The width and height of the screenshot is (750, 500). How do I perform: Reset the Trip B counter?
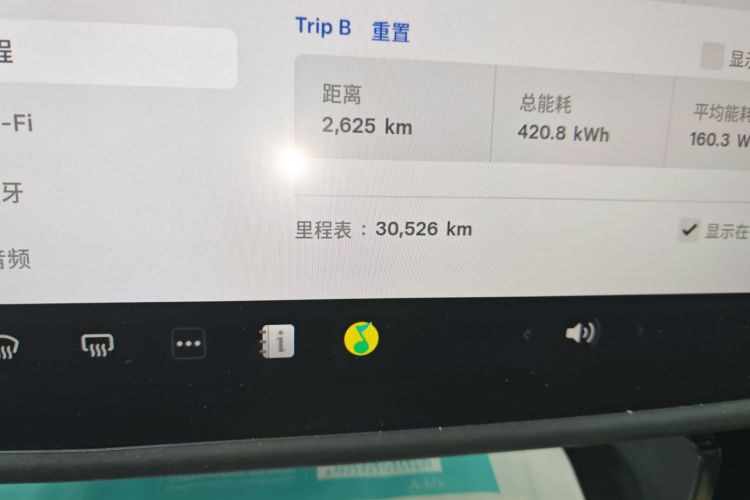click(x=390, y=31)
